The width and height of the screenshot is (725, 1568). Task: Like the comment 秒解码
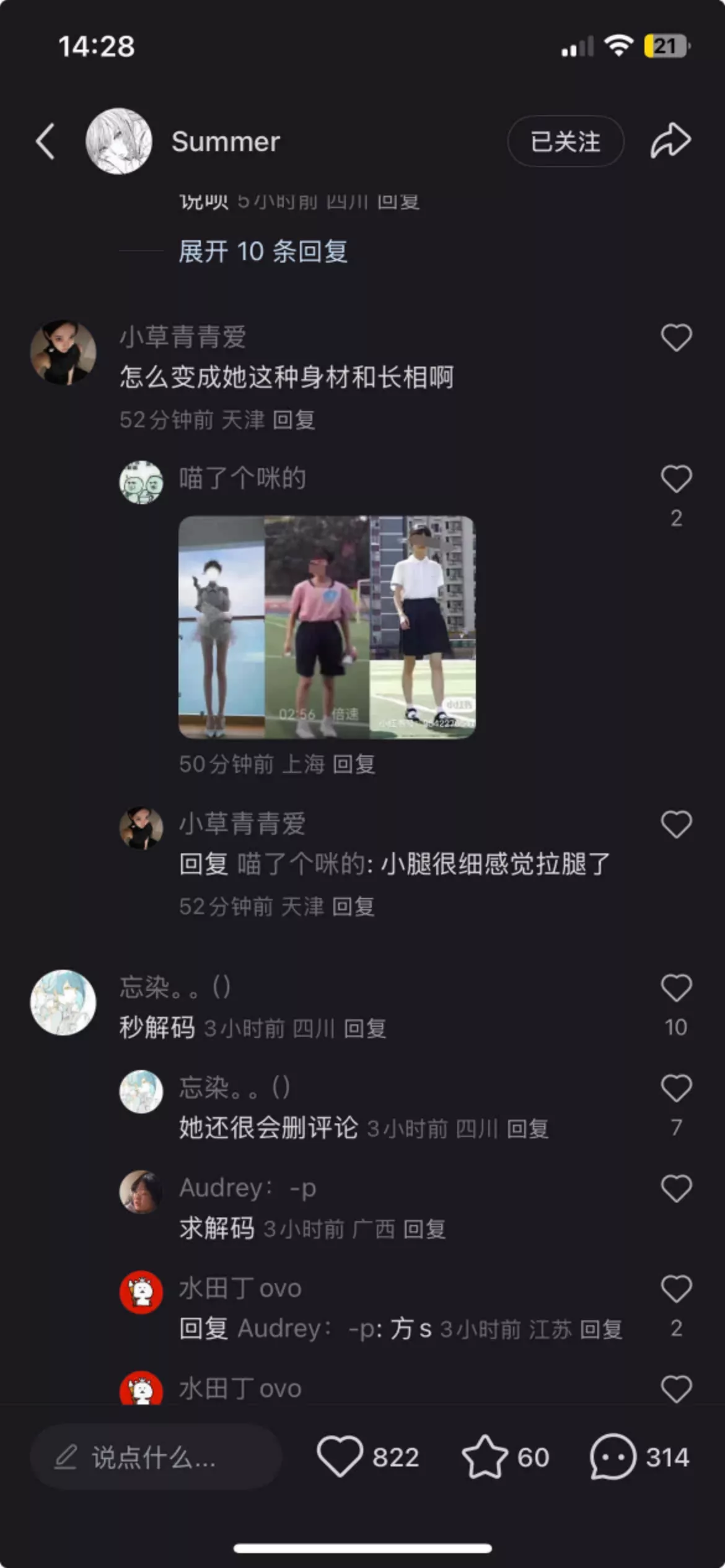click(676, 988)
